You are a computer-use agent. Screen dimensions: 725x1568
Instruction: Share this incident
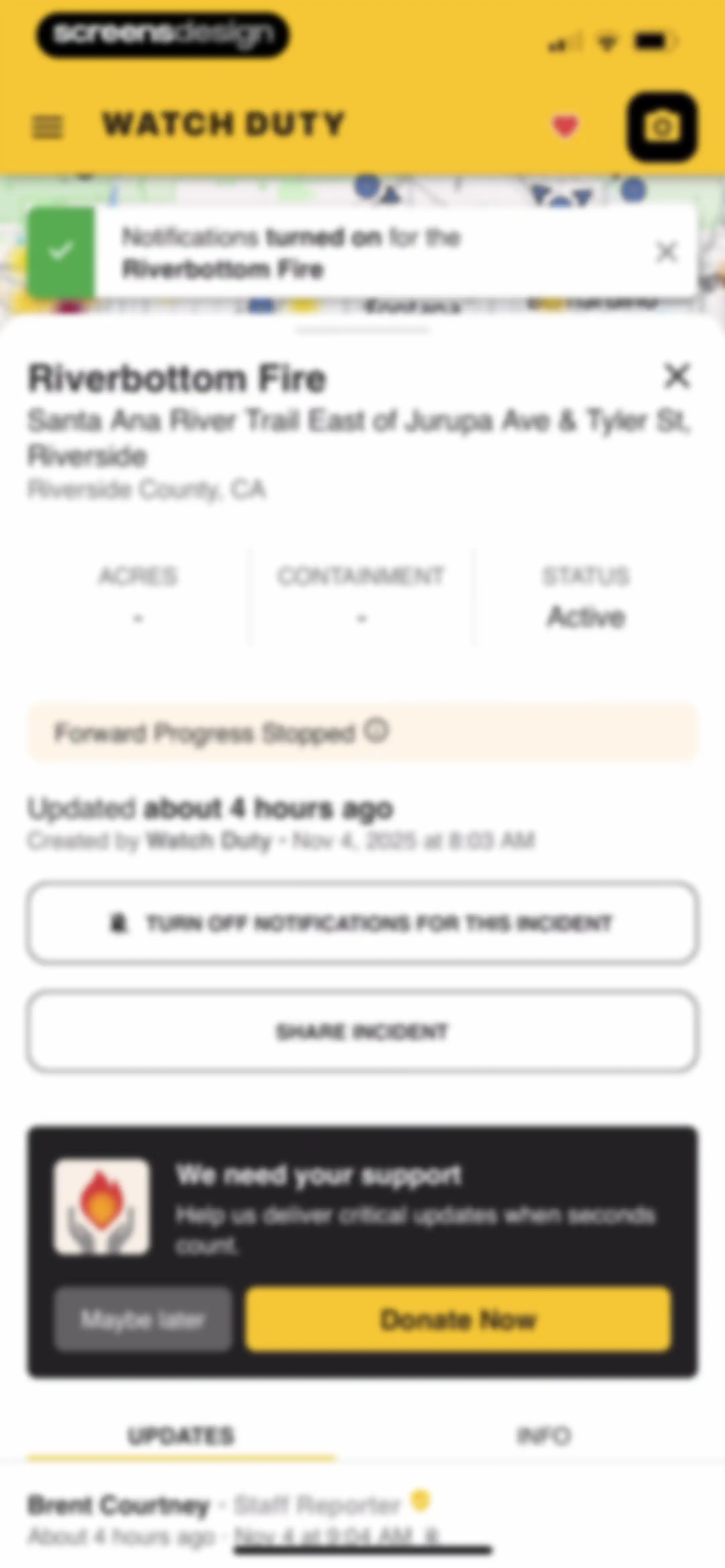[362, 1032]
